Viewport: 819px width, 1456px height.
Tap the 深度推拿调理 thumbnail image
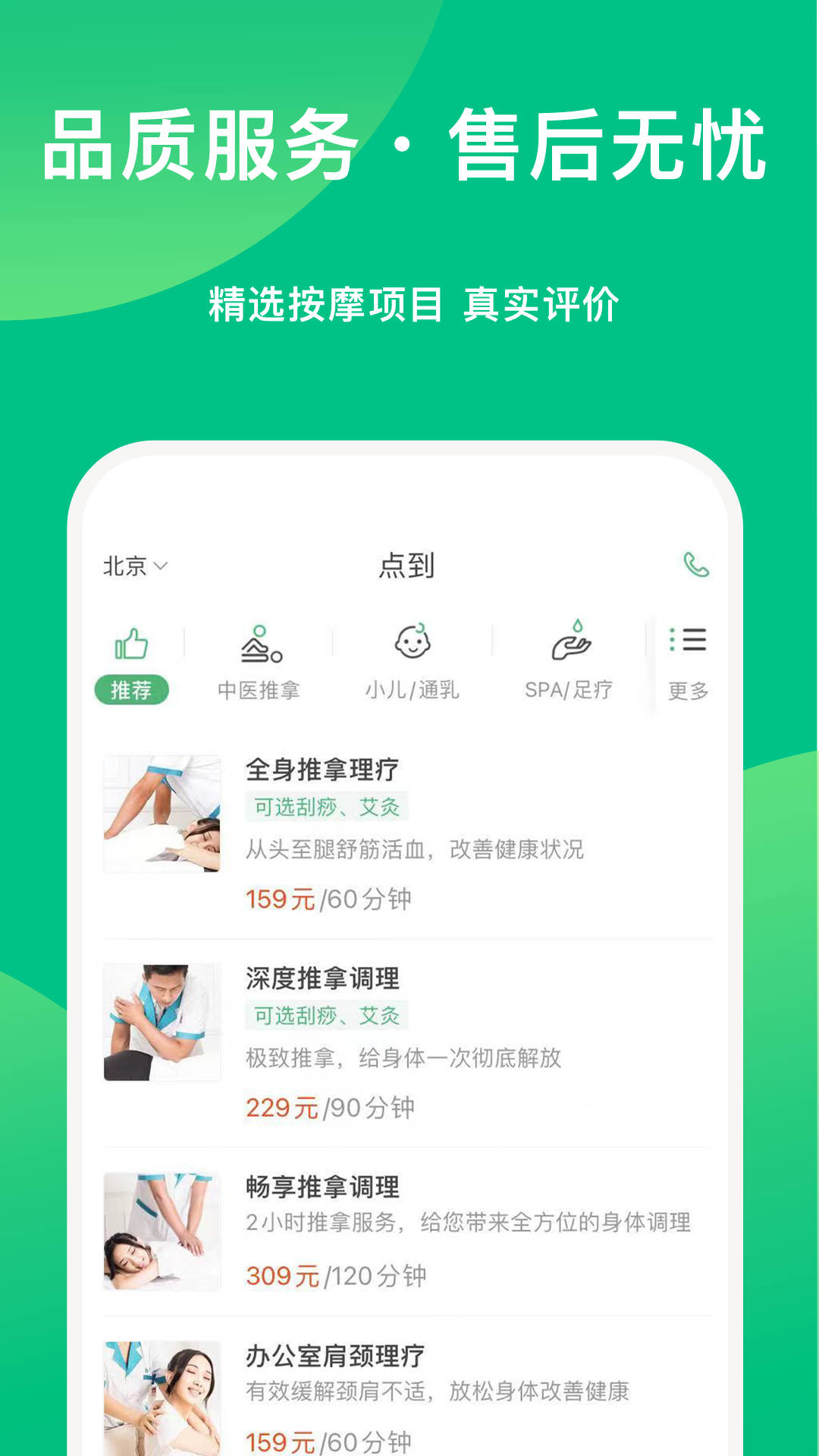click(x=162, y=1021)
